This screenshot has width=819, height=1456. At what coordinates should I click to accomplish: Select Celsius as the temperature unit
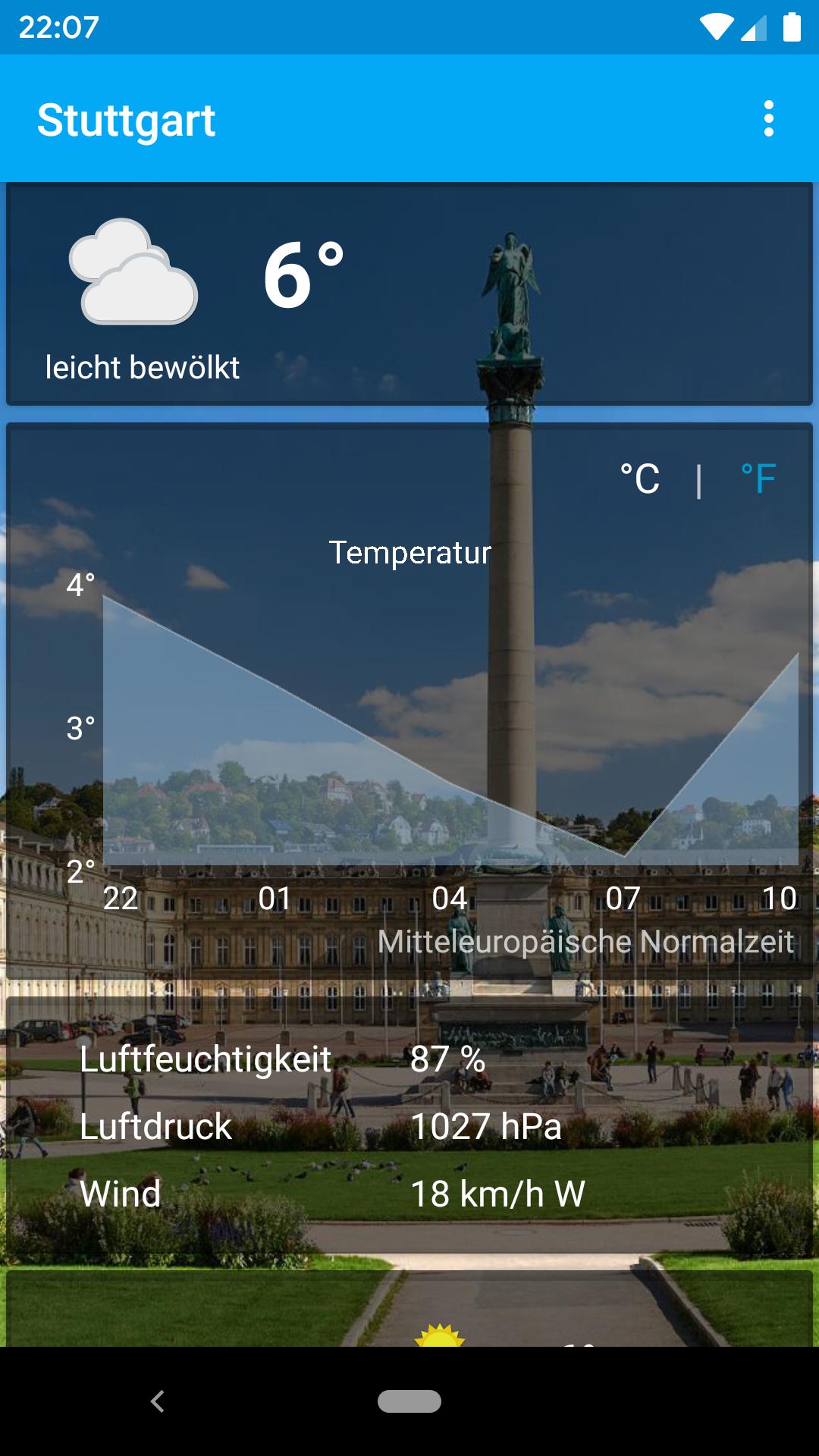[639, 479]
